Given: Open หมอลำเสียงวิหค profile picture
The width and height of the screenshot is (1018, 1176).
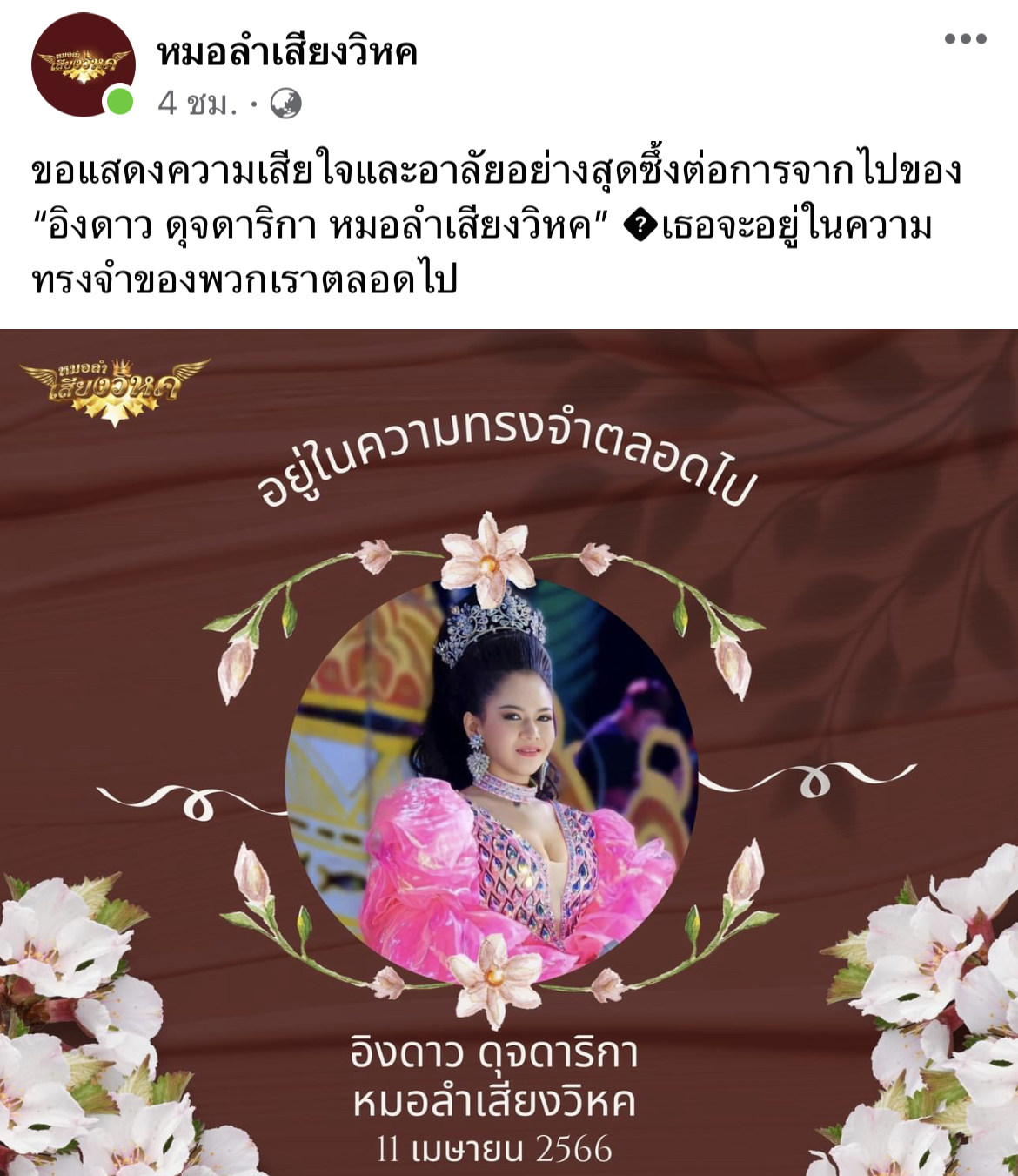Looking at the screenshot, I should (83, 65).
